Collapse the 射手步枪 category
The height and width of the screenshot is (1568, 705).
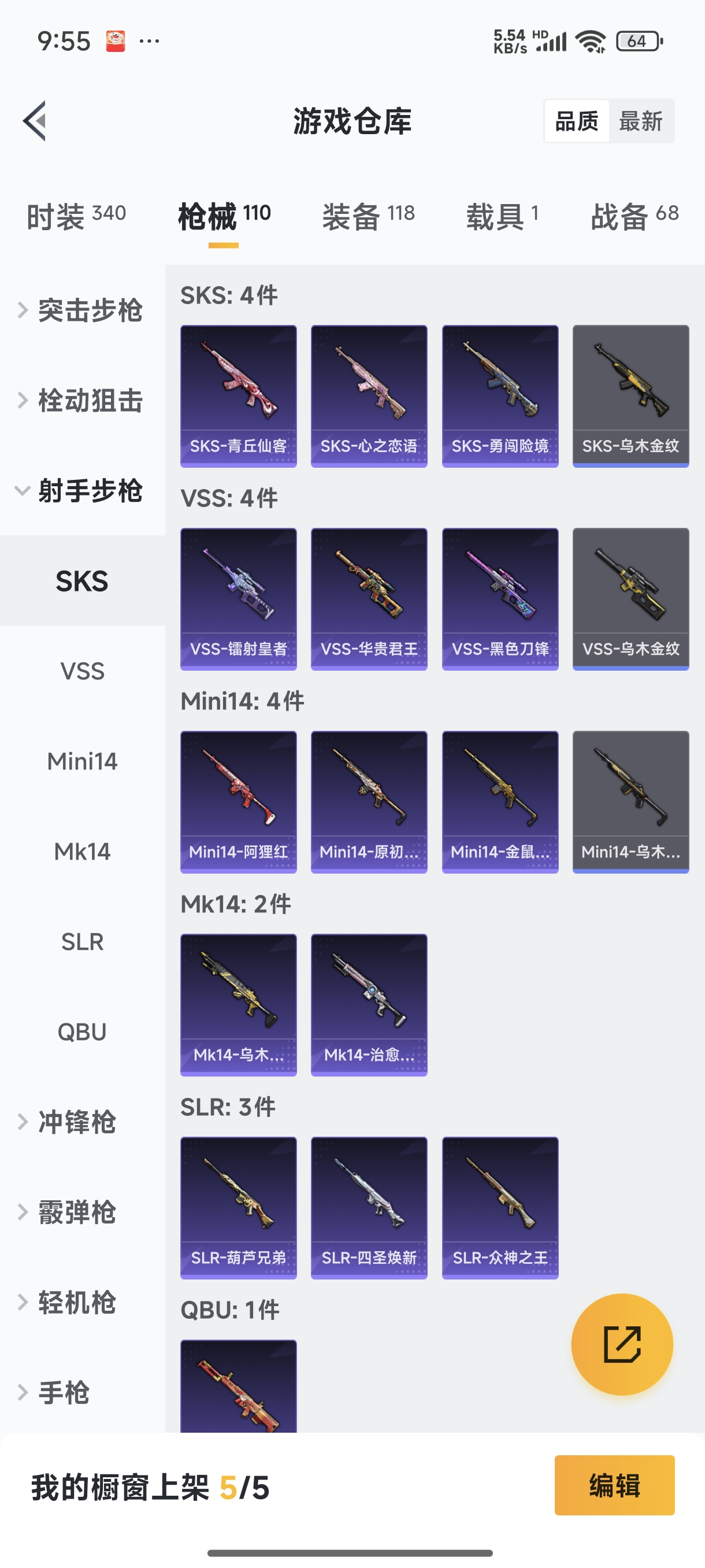pos(82,491)
